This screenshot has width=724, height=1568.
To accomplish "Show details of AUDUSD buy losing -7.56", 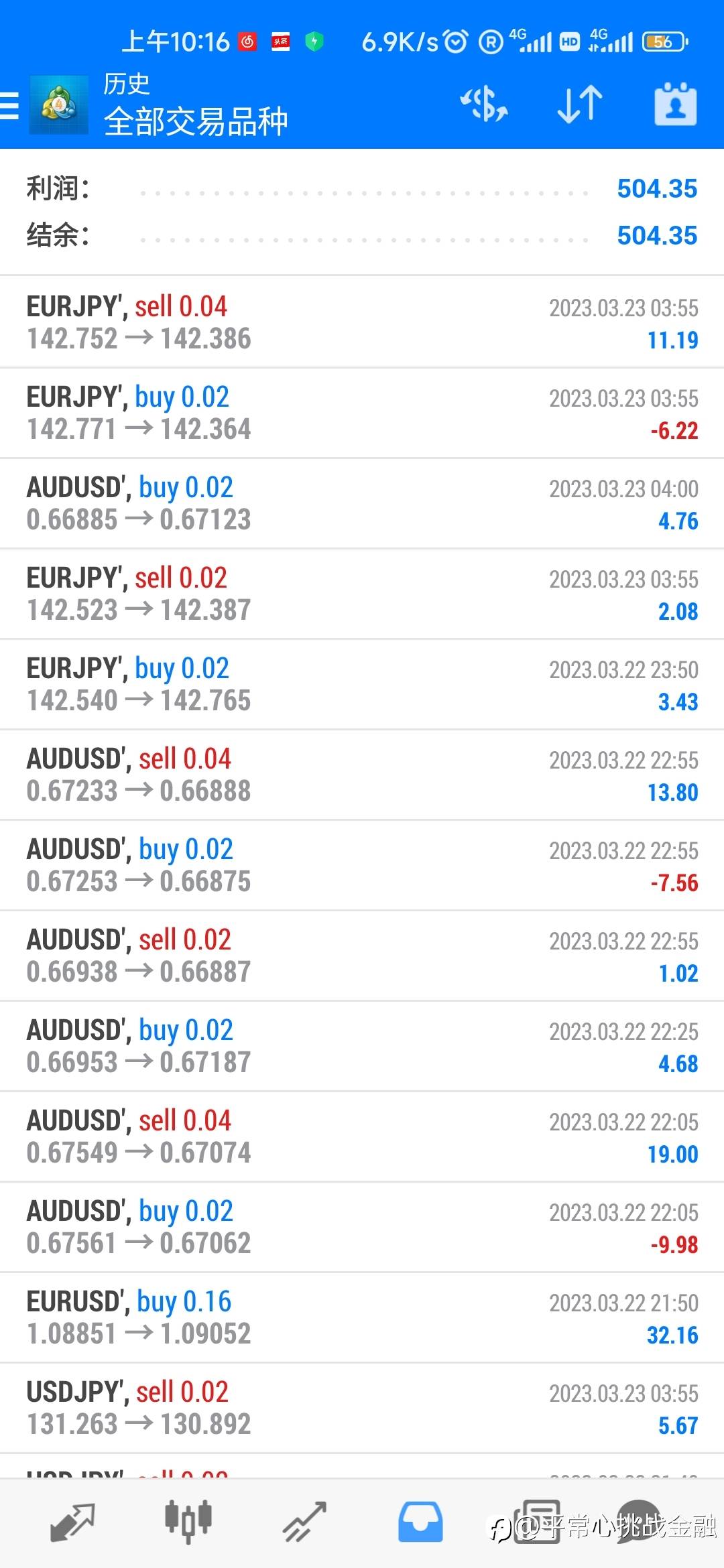I will [x=362, y=865].
